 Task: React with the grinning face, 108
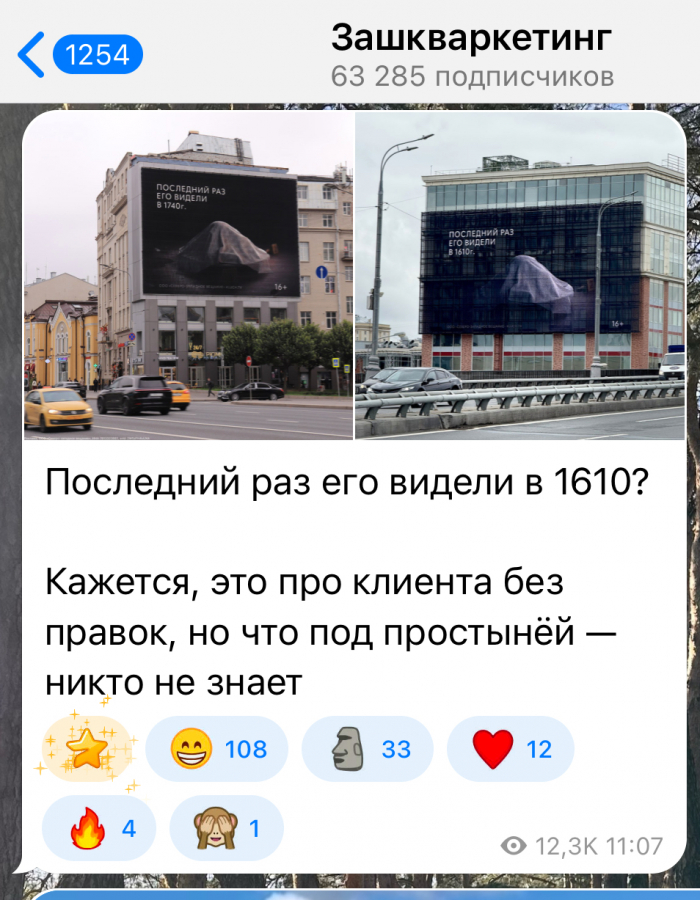coord(217,749)
